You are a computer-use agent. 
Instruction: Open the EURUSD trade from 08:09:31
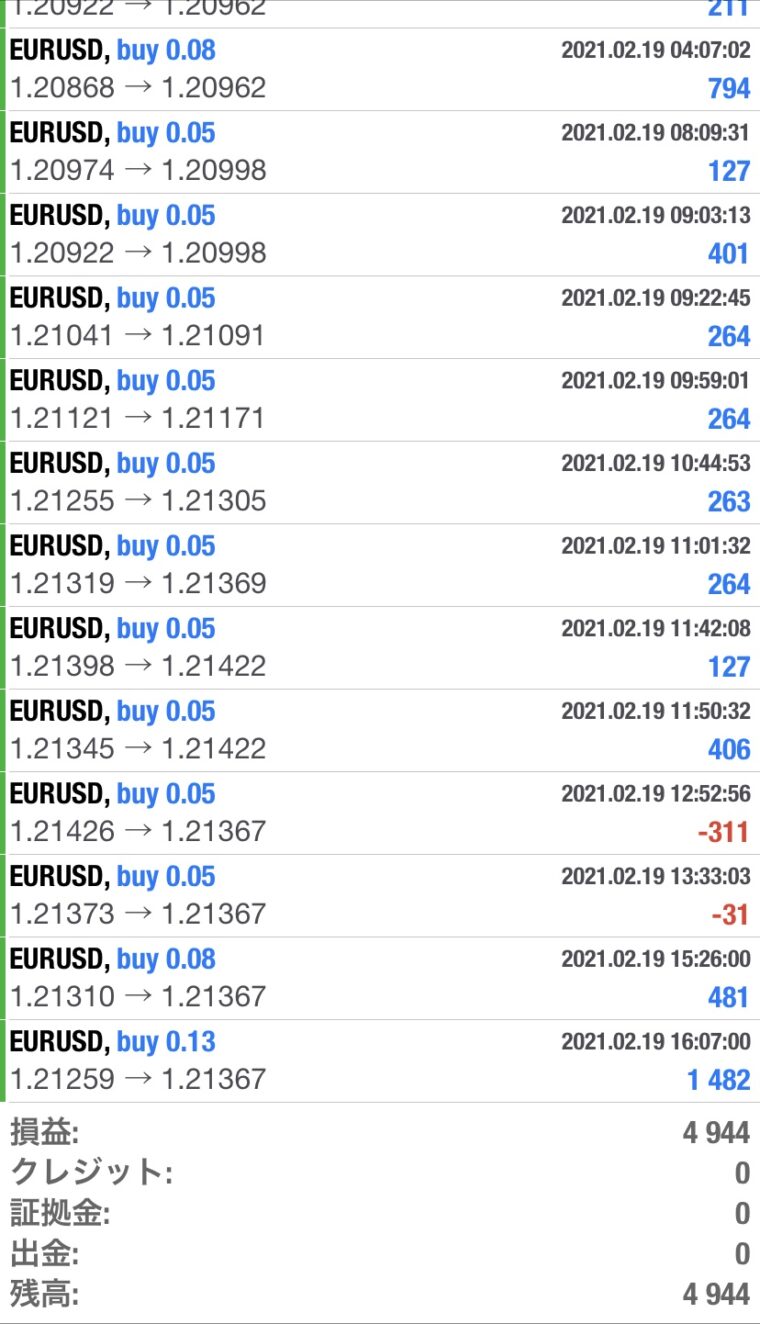(x=380, y=153)
